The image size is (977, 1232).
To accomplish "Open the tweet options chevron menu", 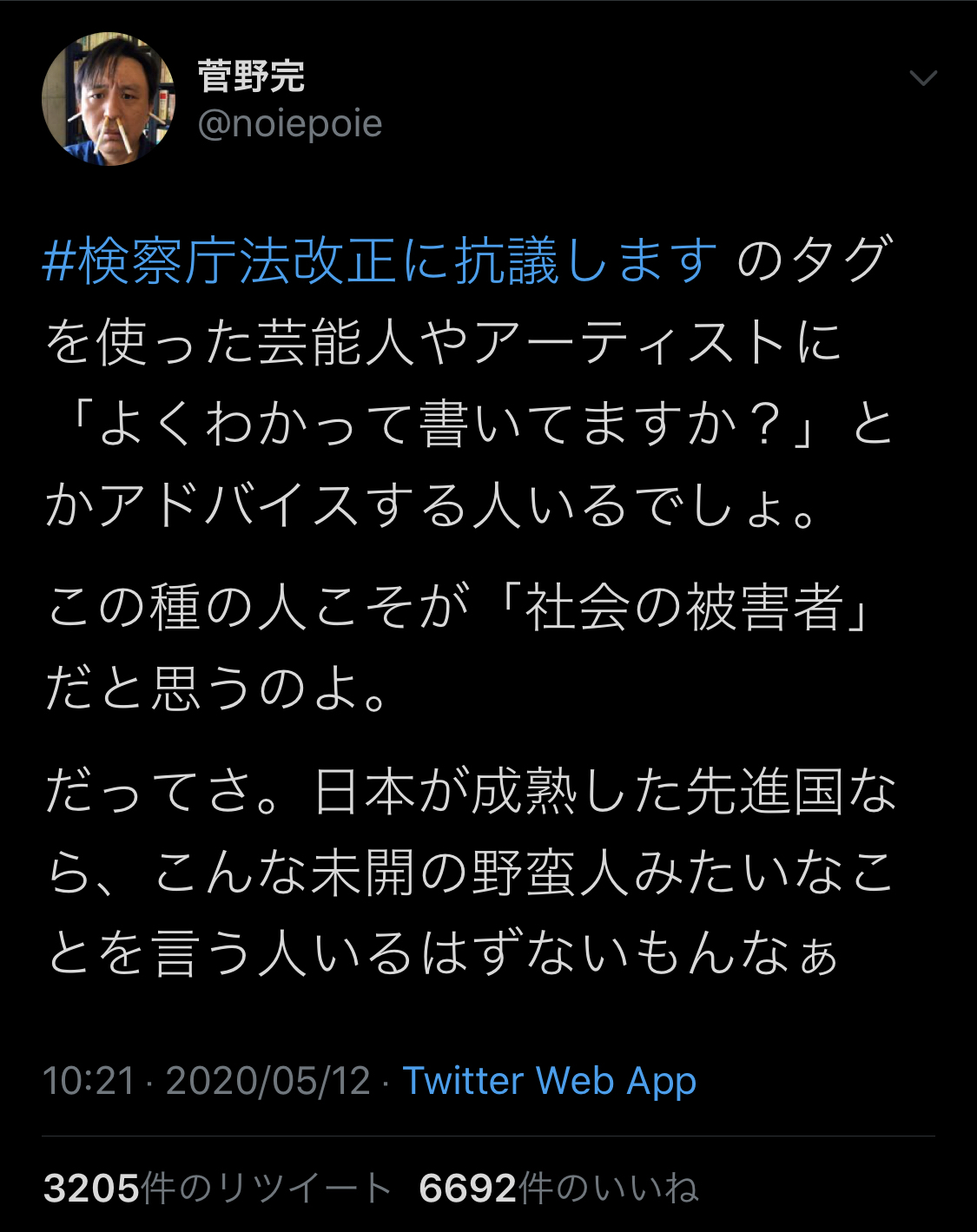I will point(922,79).
